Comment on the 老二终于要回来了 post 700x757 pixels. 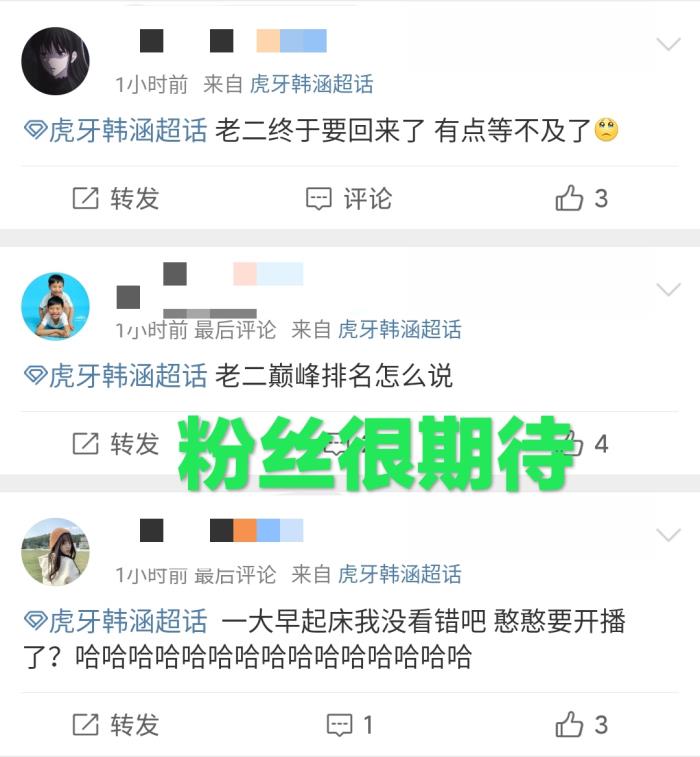[x=348, y=198]
